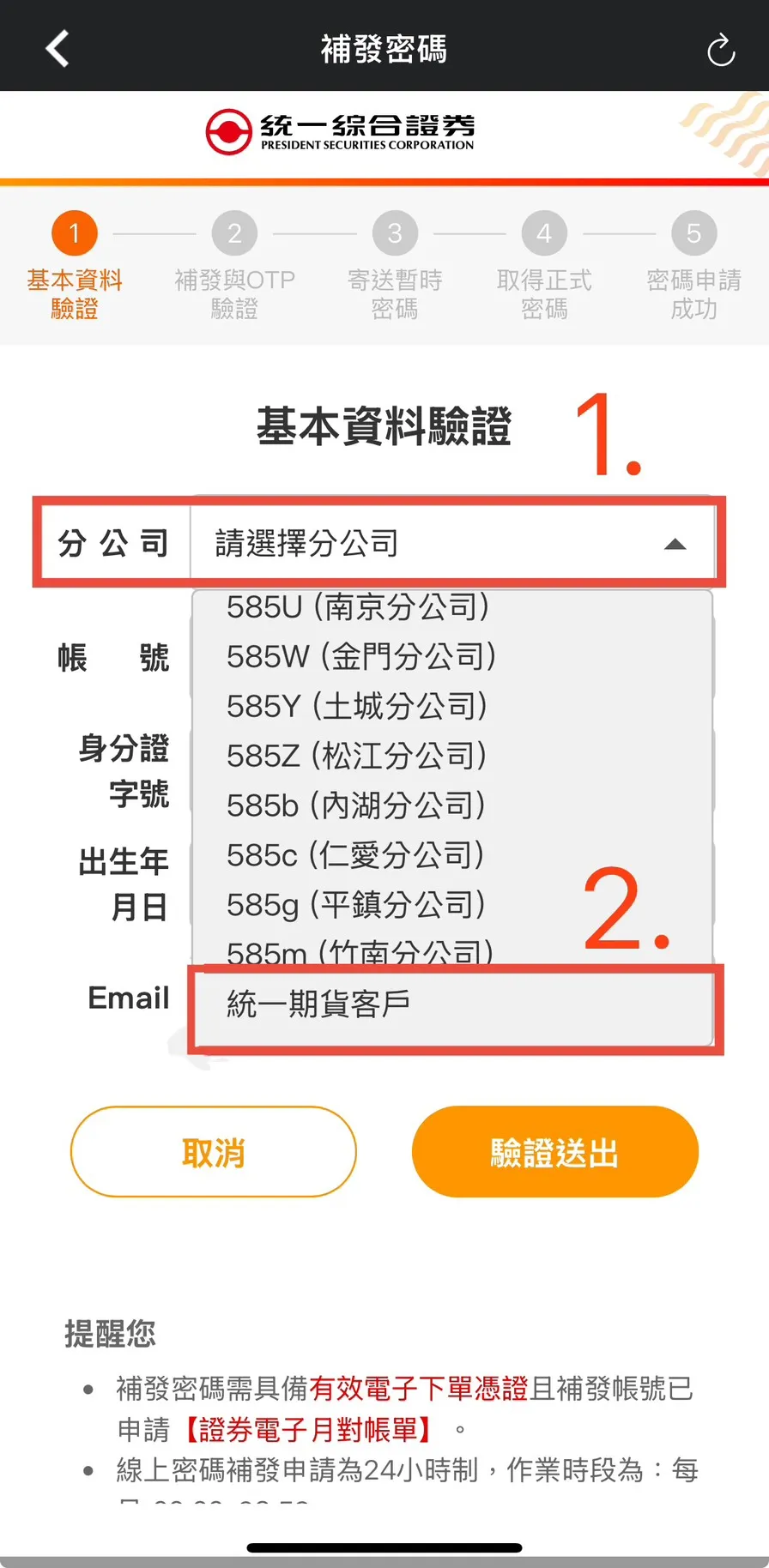
Task: Select 585Z (松江分公司) branch
Action: [x=357, y=757]
